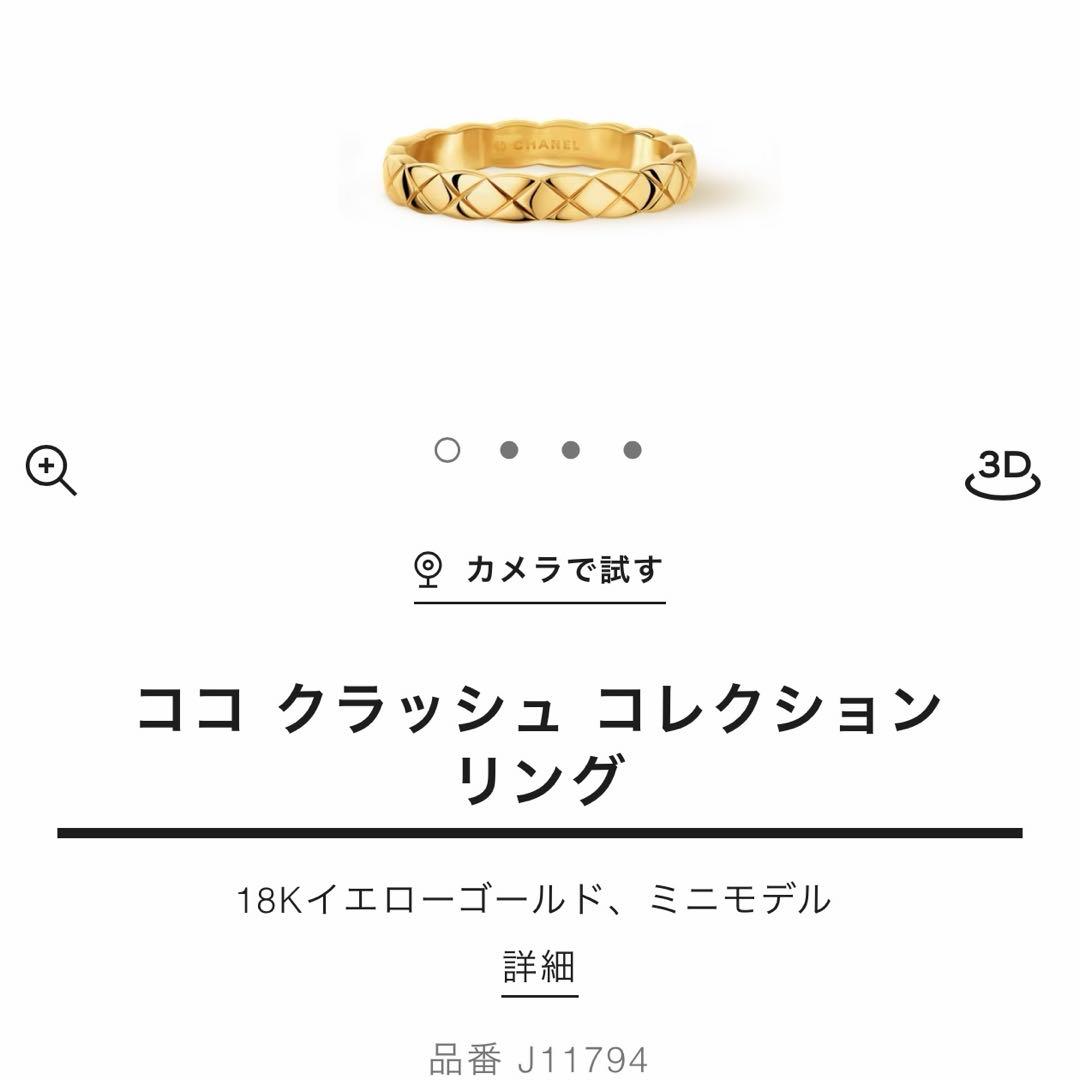Select the third image indicator dot
The image size is (1080, 1080).
(x=570, y=450)
